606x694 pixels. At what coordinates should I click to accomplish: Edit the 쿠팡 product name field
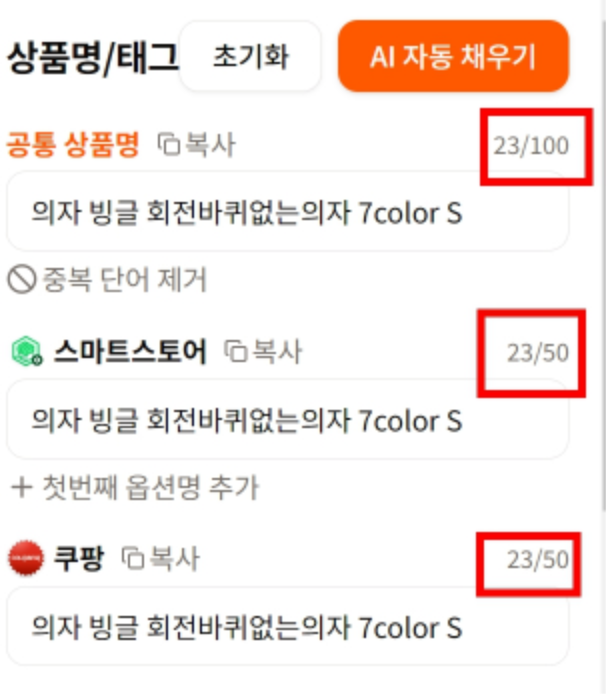point(287,627)
